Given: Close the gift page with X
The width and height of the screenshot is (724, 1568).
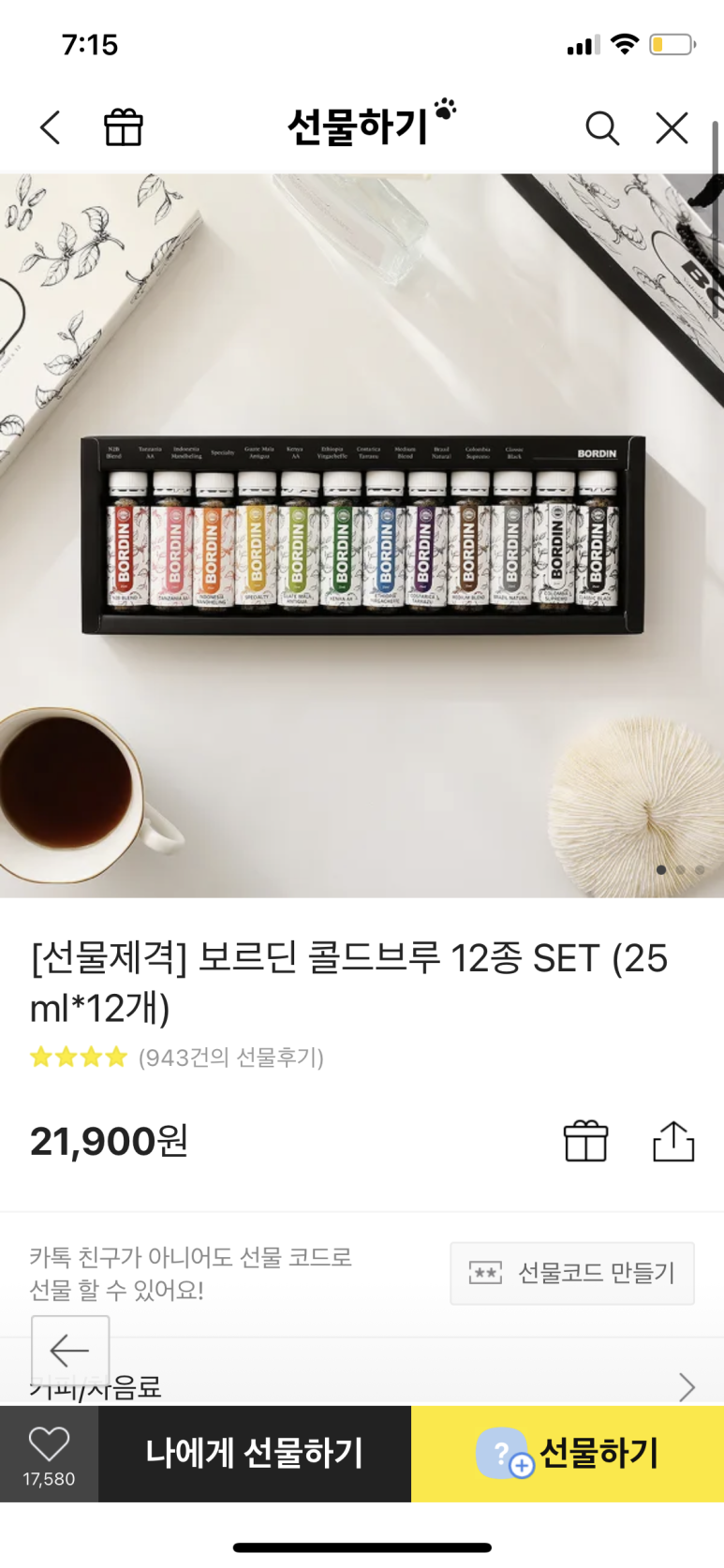Looking at the screenshot, I should pos(672,127).
